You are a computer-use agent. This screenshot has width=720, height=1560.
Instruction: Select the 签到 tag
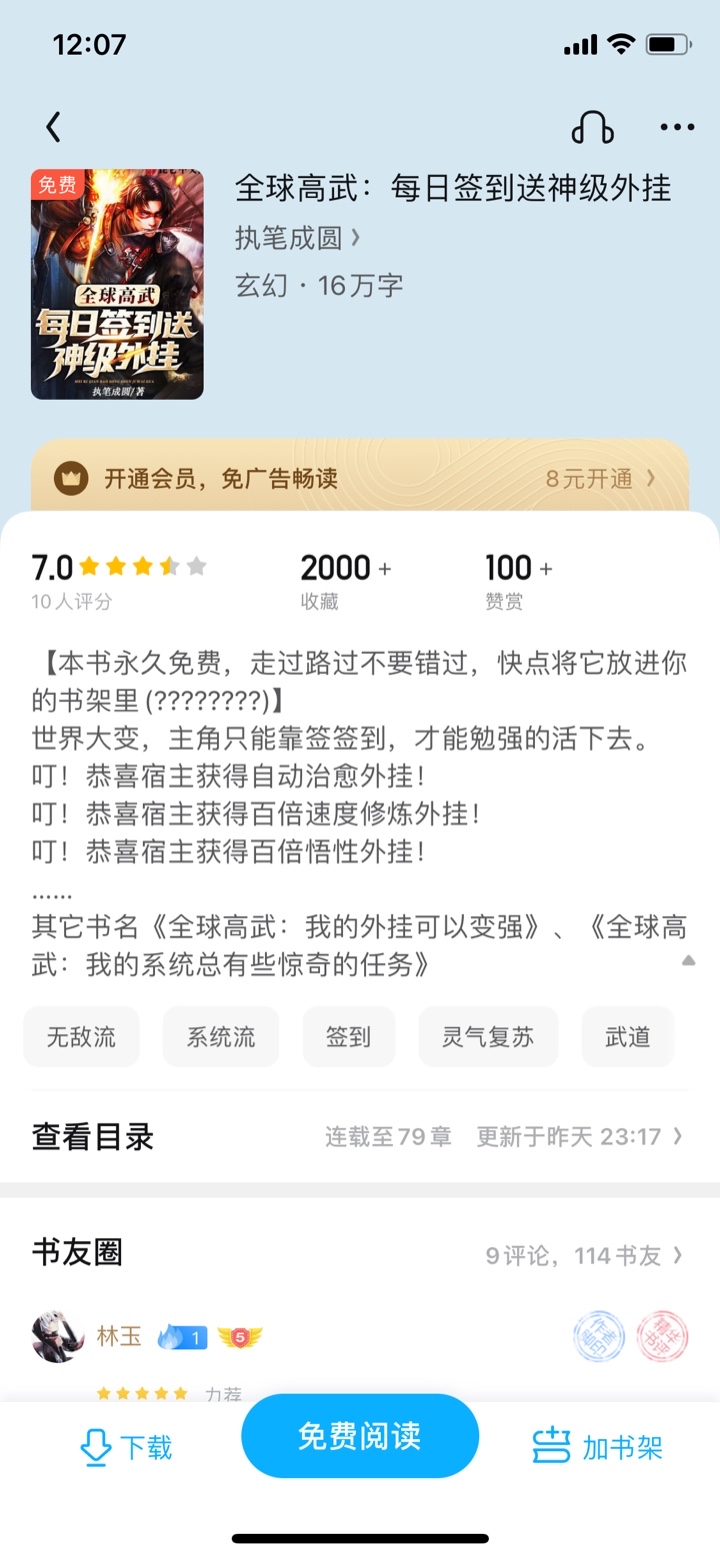pyautogui.click(x=349, y=1037)
